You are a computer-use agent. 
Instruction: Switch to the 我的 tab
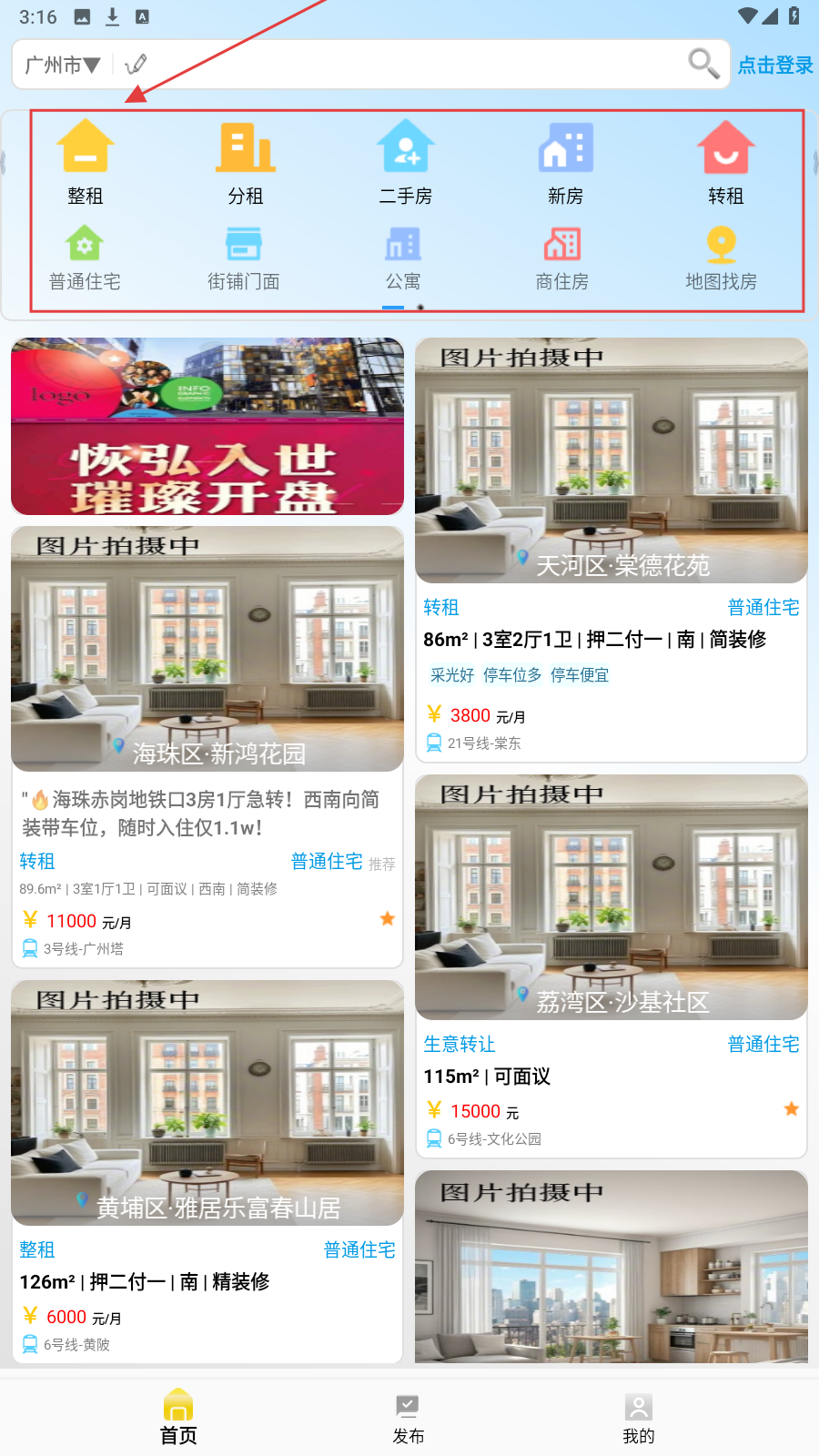638,1419
